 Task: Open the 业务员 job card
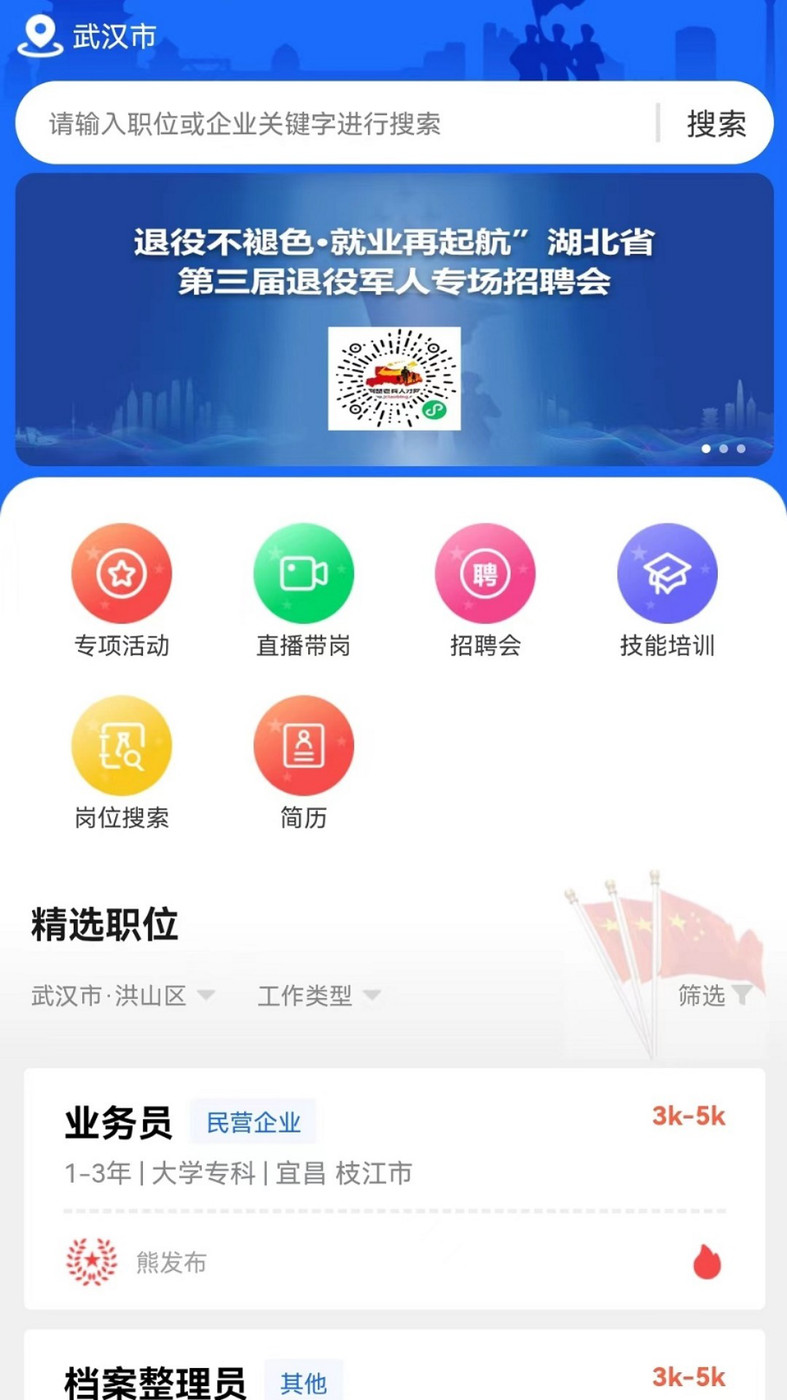tap(394, 1188)
